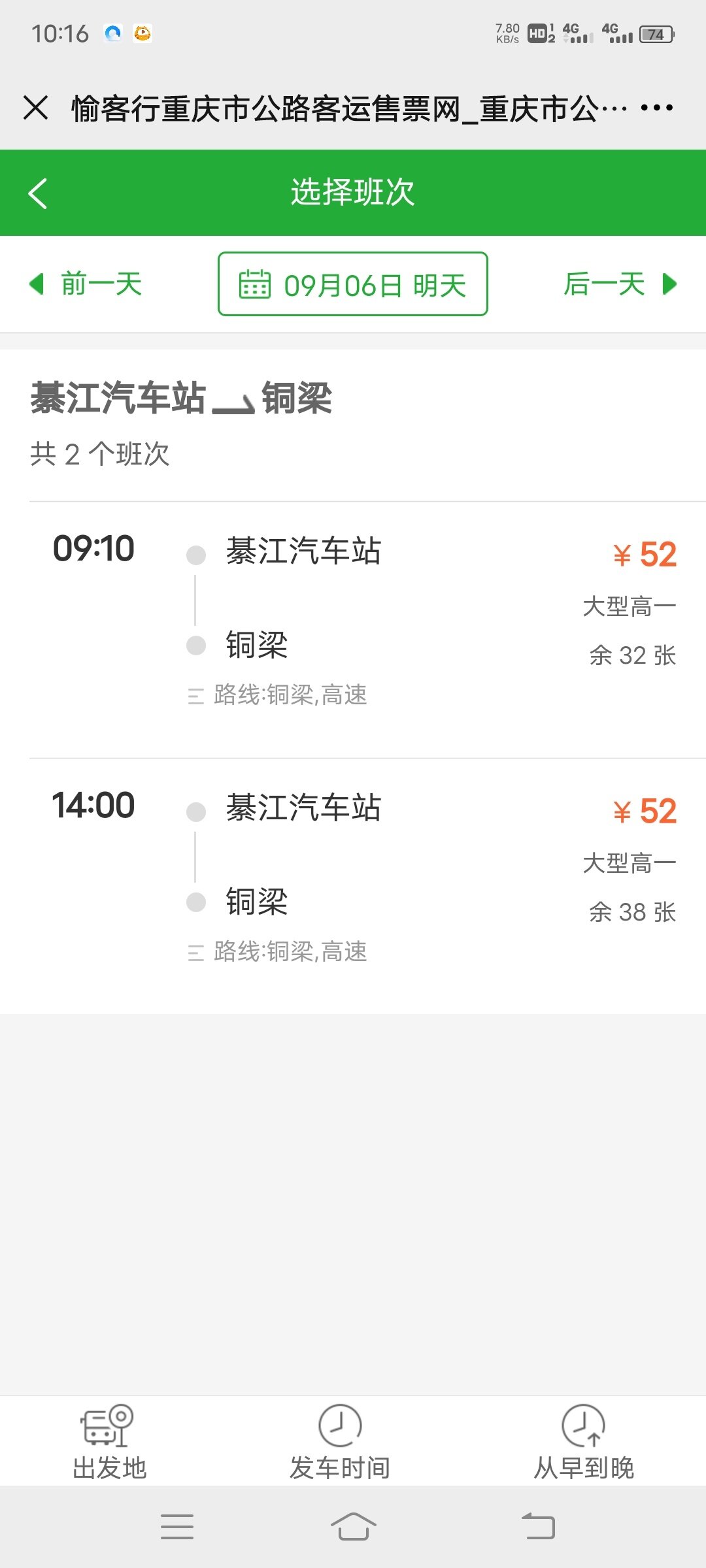Tap the system back button
Viewport: 706px width, 1568px height.
pyautogui.click(x=538, y=1527)
